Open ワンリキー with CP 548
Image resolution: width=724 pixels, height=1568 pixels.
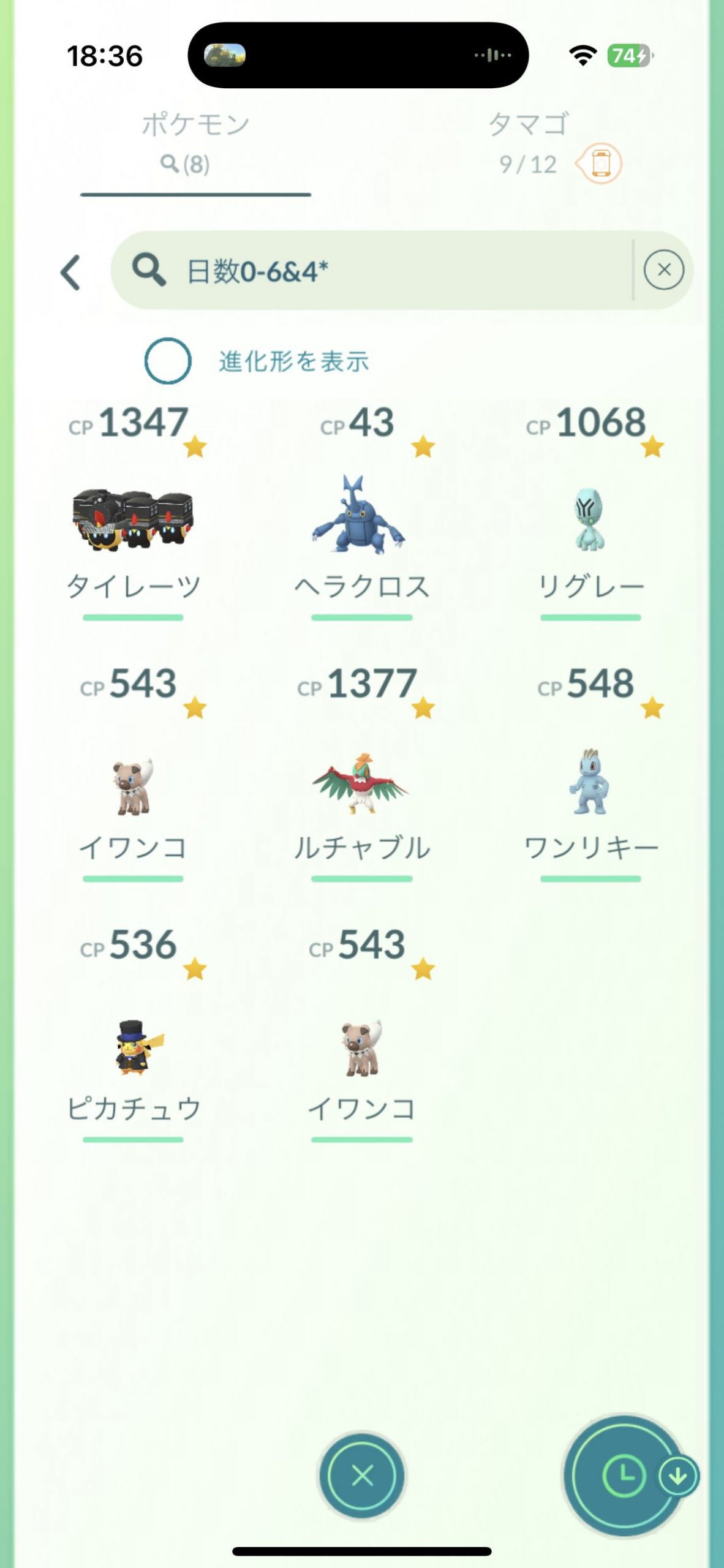[590, 784]
